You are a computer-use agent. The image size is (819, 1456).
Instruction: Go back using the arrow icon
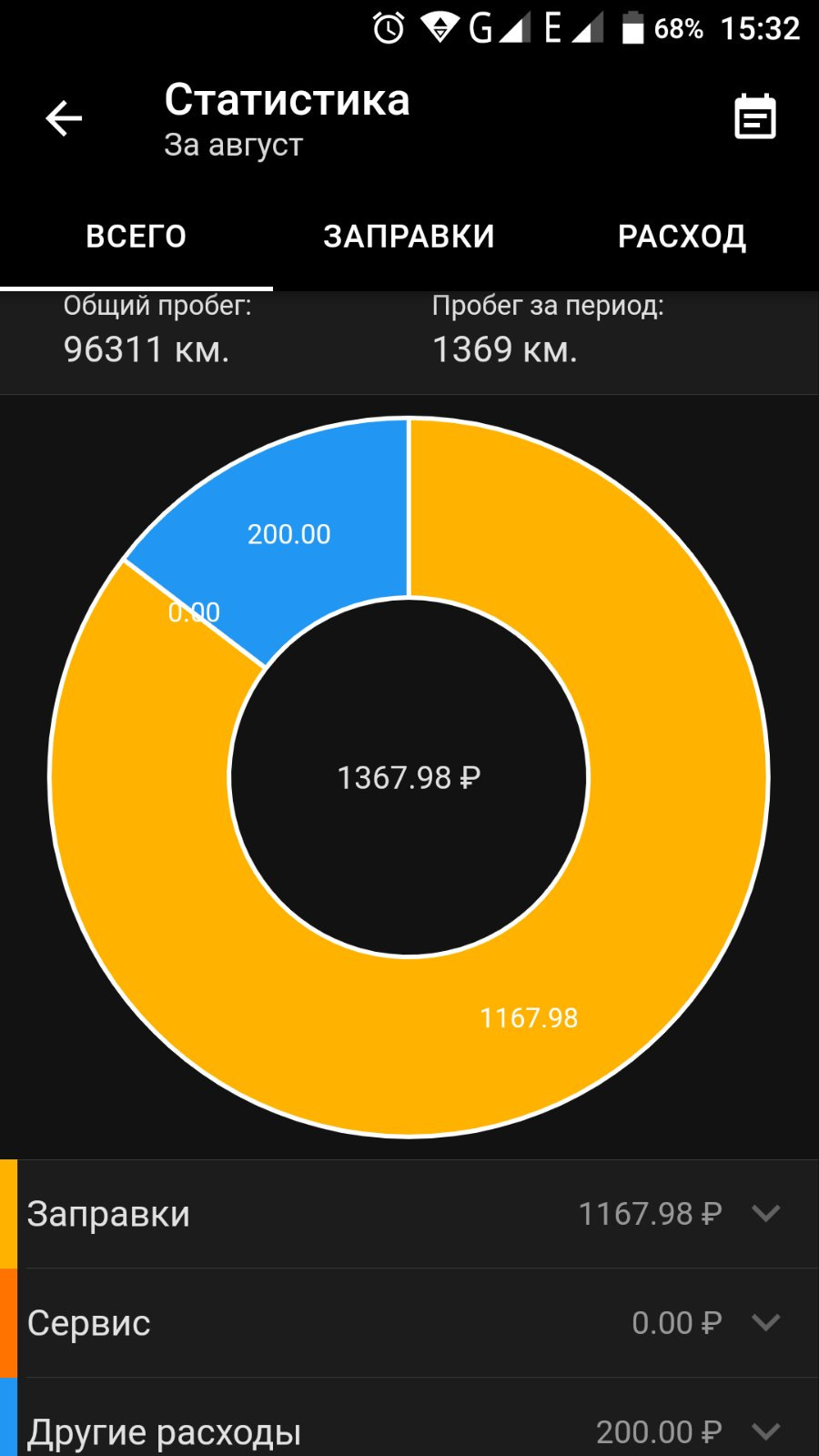click(64, 118)
